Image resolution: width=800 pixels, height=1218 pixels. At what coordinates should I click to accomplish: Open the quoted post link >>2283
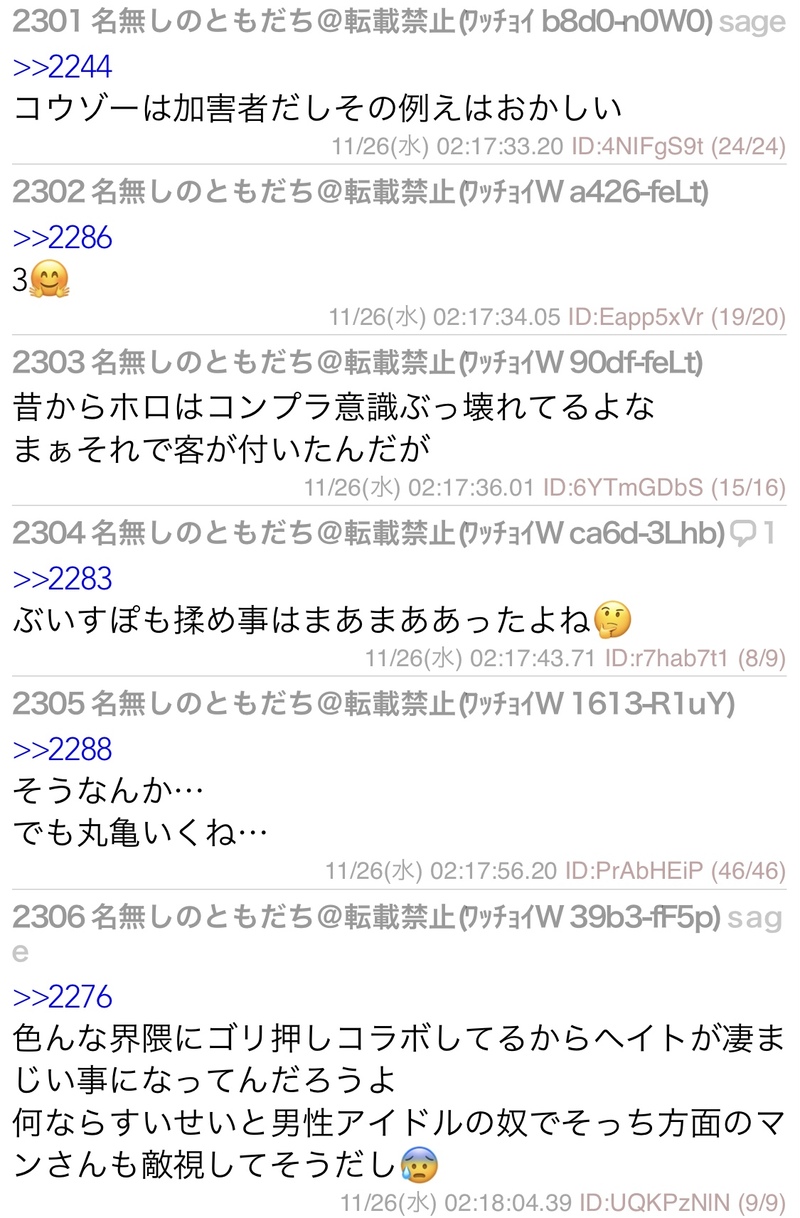[x=62, y=579]
